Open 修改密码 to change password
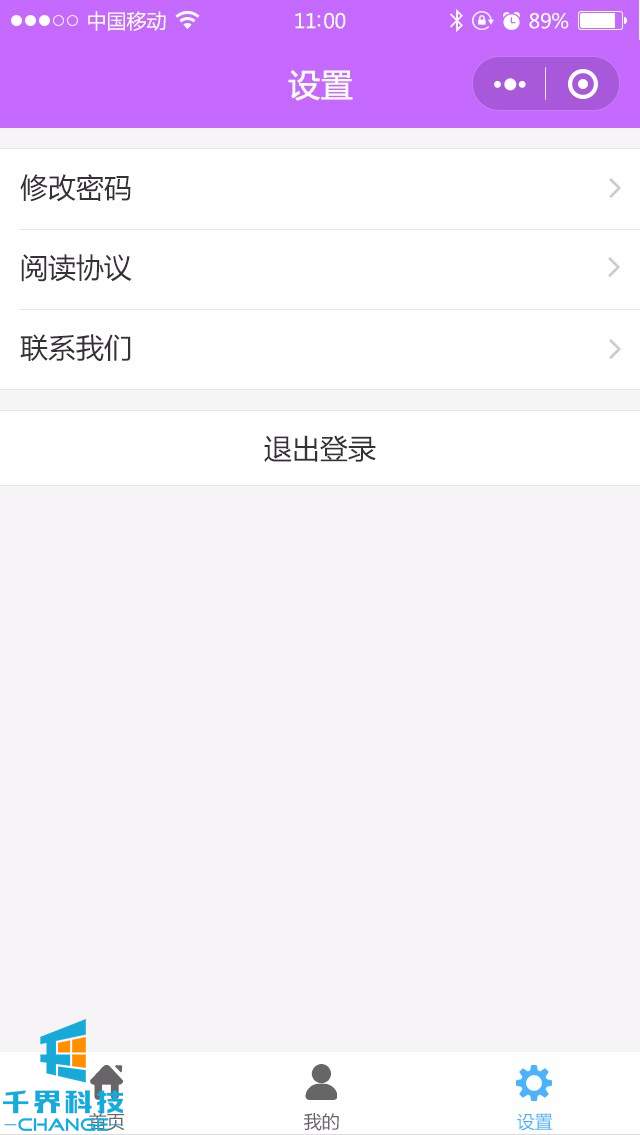Image resolution: width=640 pixels, height=1135 pixels. point(320,189)
